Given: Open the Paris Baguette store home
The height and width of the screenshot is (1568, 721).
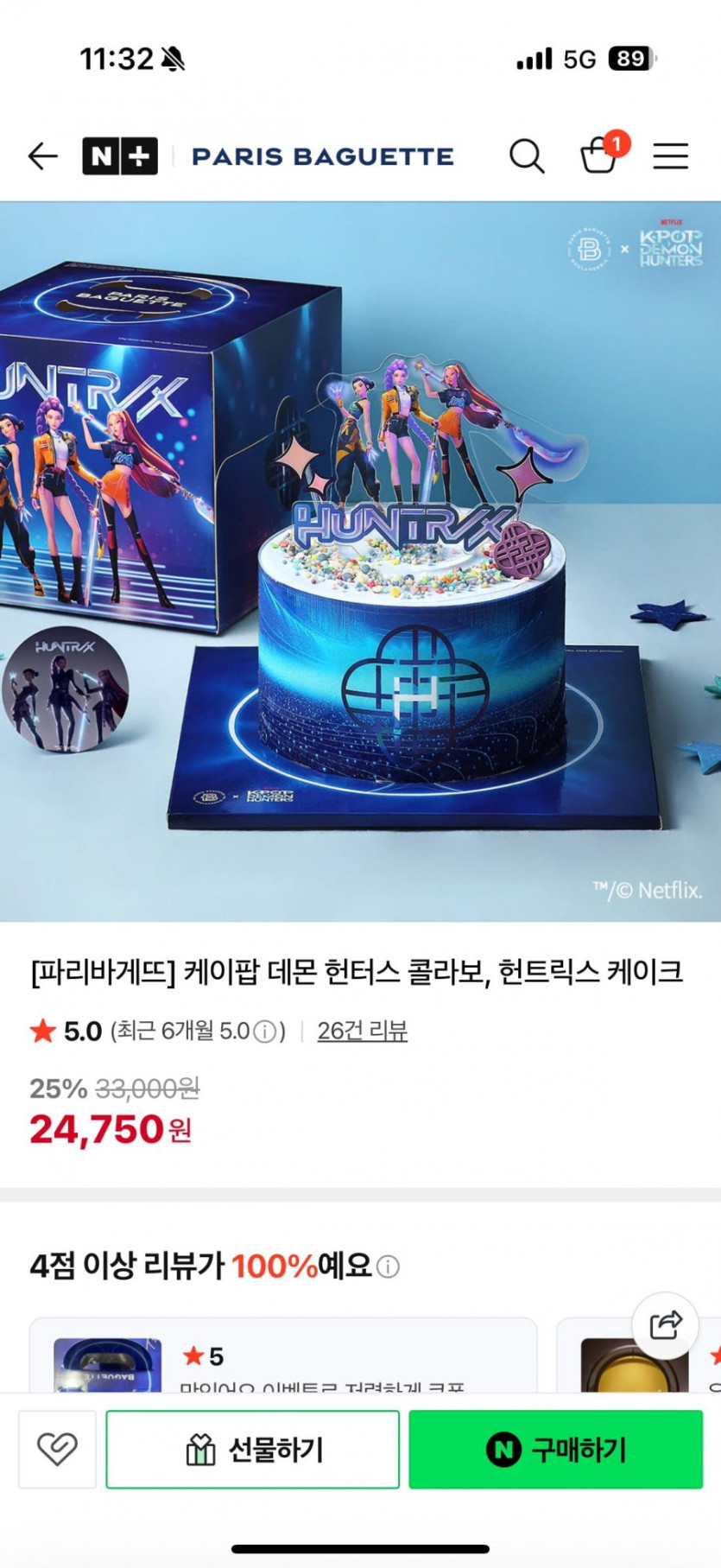Looking at the screenshot, I should tap(322, 156).
